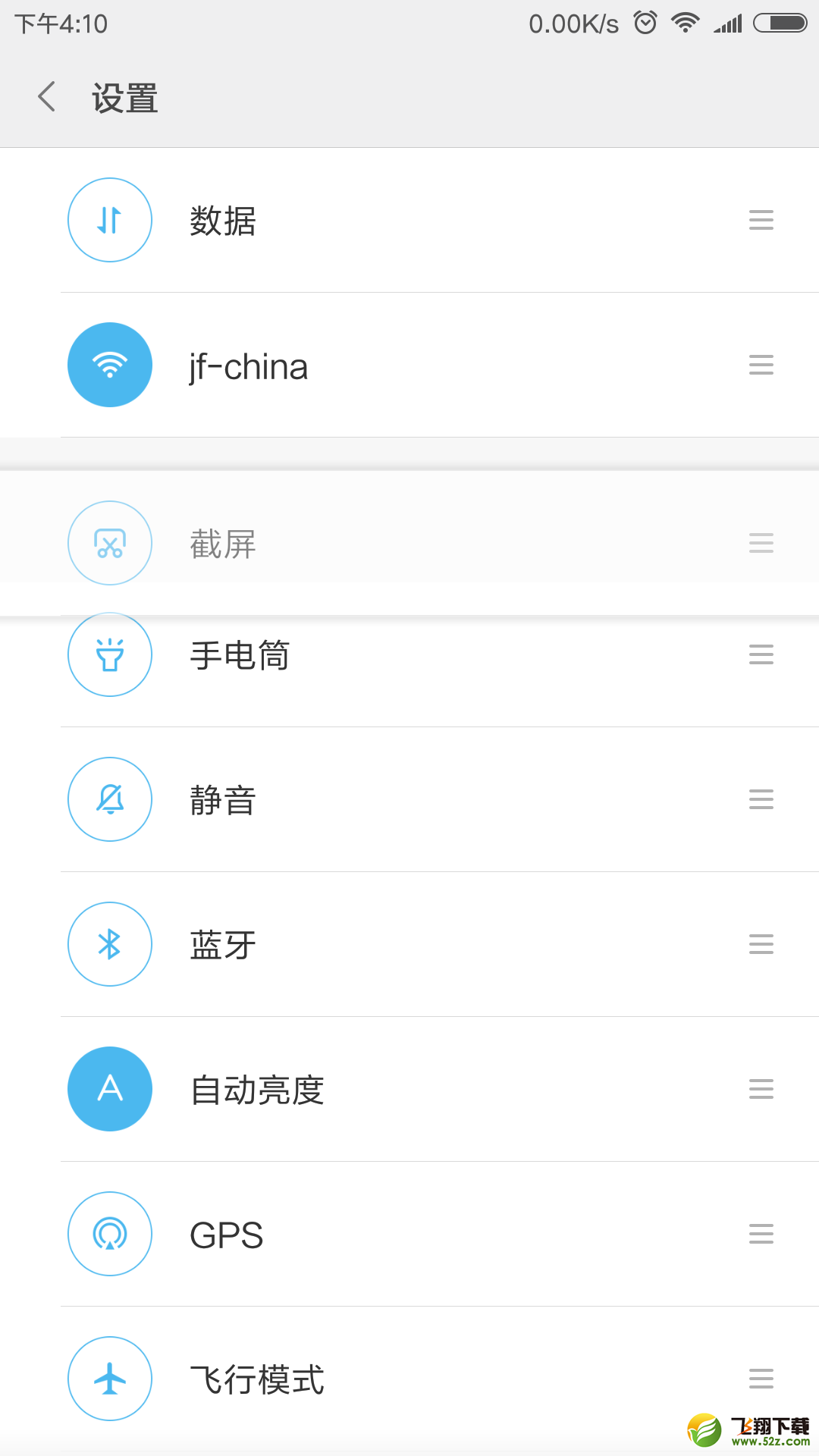Click the 飞行模式 airplane icon
The height and width of the screenshot is (1456, 819).
pos(110,1380)
